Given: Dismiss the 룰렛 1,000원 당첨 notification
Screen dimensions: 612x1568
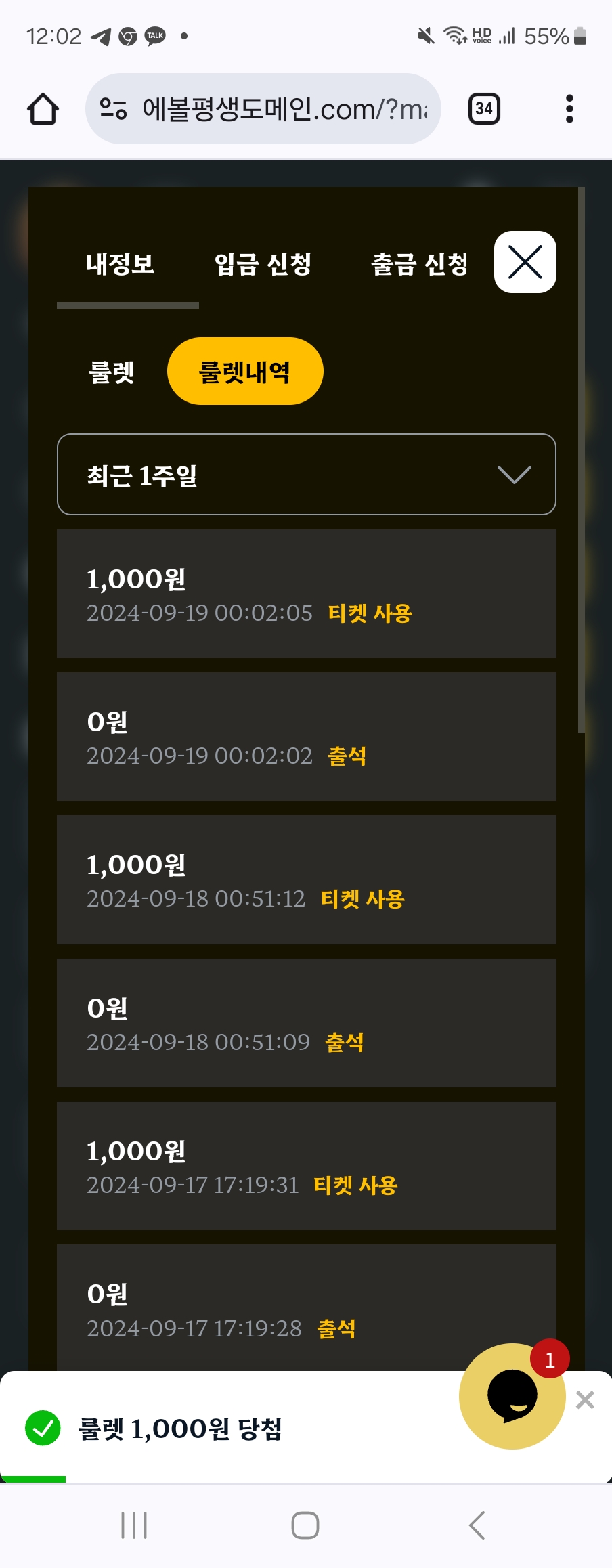Looking at the screenshot, I should pos(585,1399).
